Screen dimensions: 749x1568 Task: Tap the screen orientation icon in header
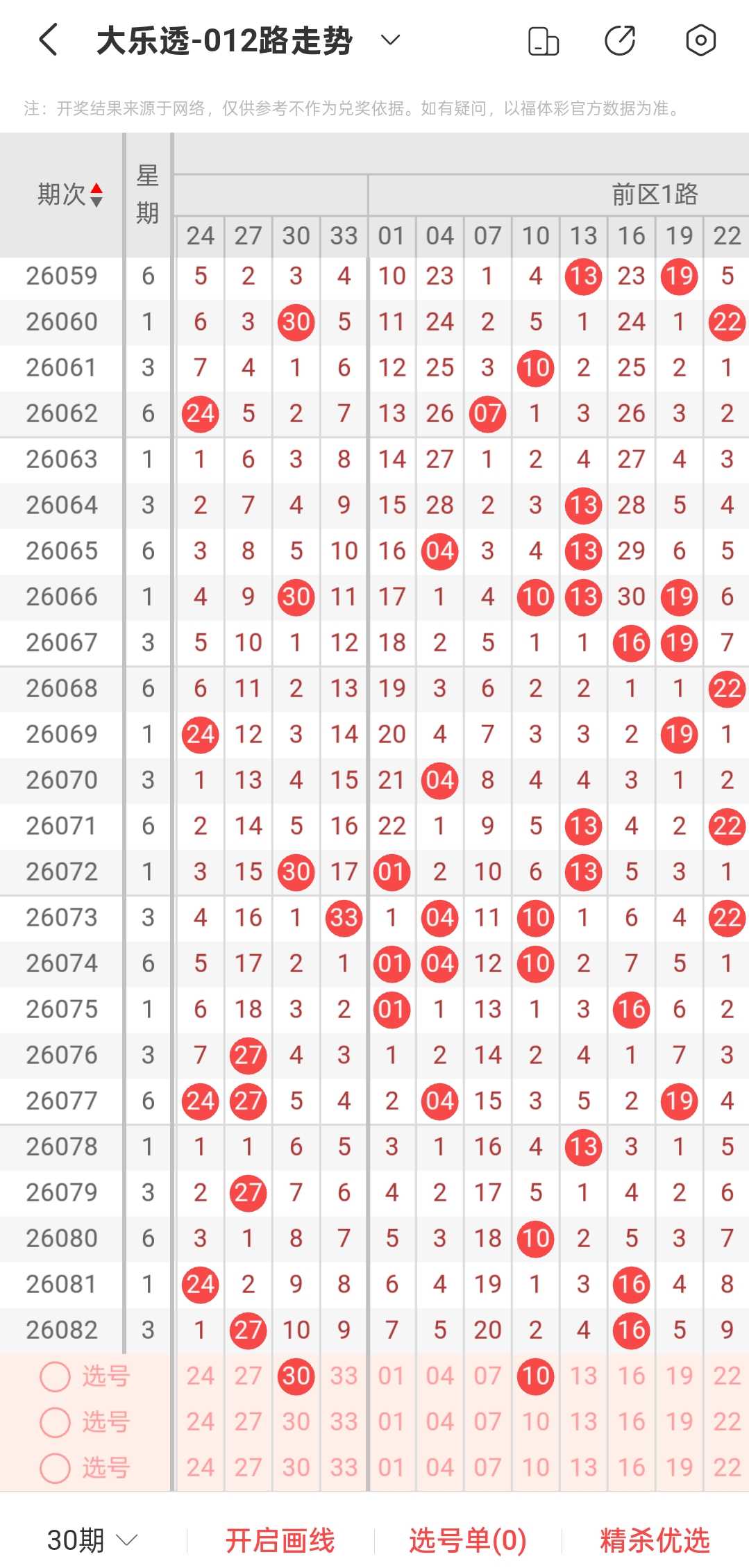[x=544, y=40]
